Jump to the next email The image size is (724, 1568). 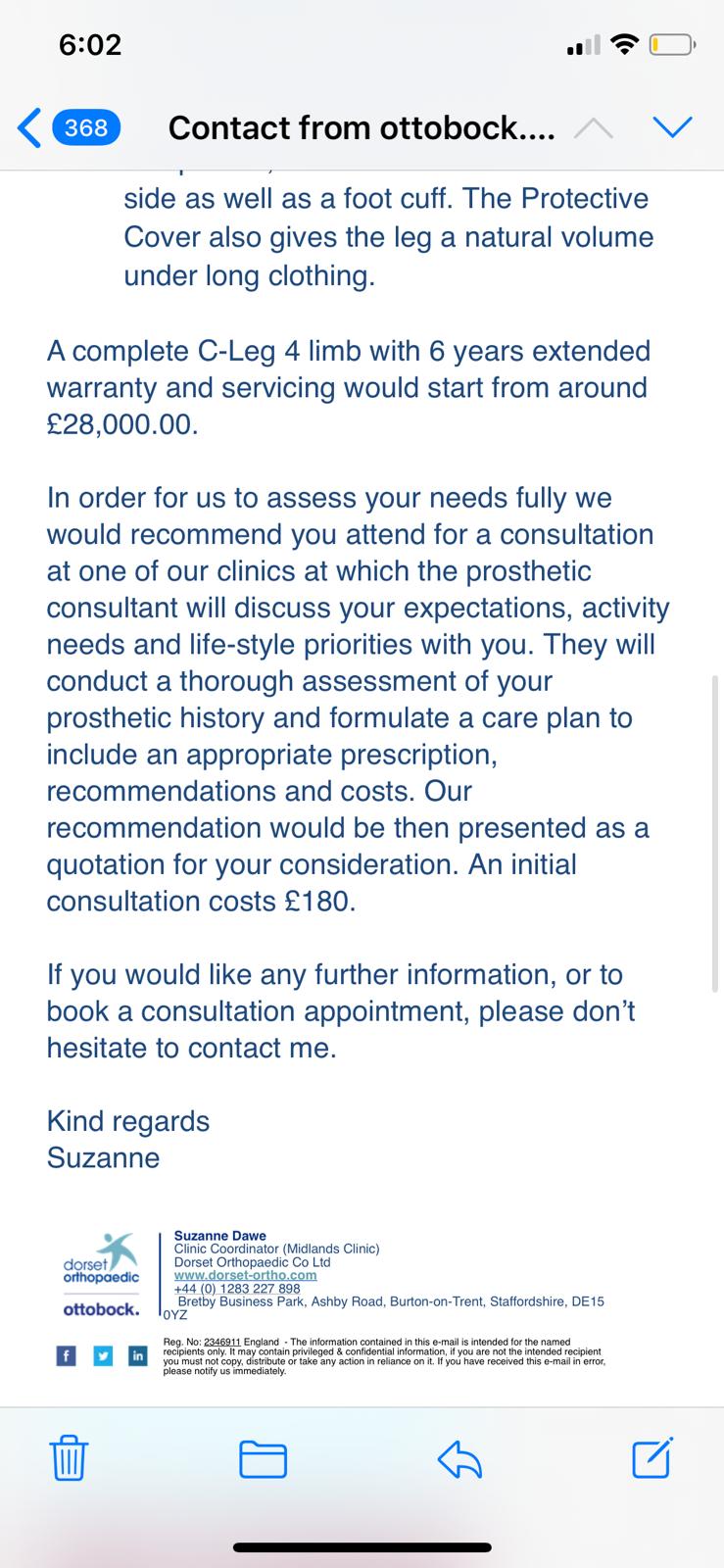[x=672, y=127]
